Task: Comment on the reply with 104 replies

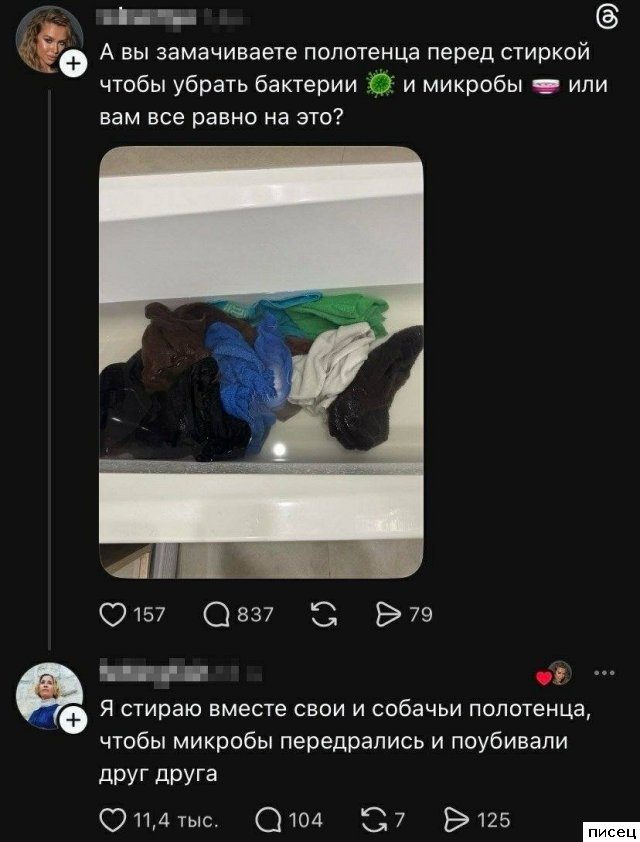Action: [269, 820]
